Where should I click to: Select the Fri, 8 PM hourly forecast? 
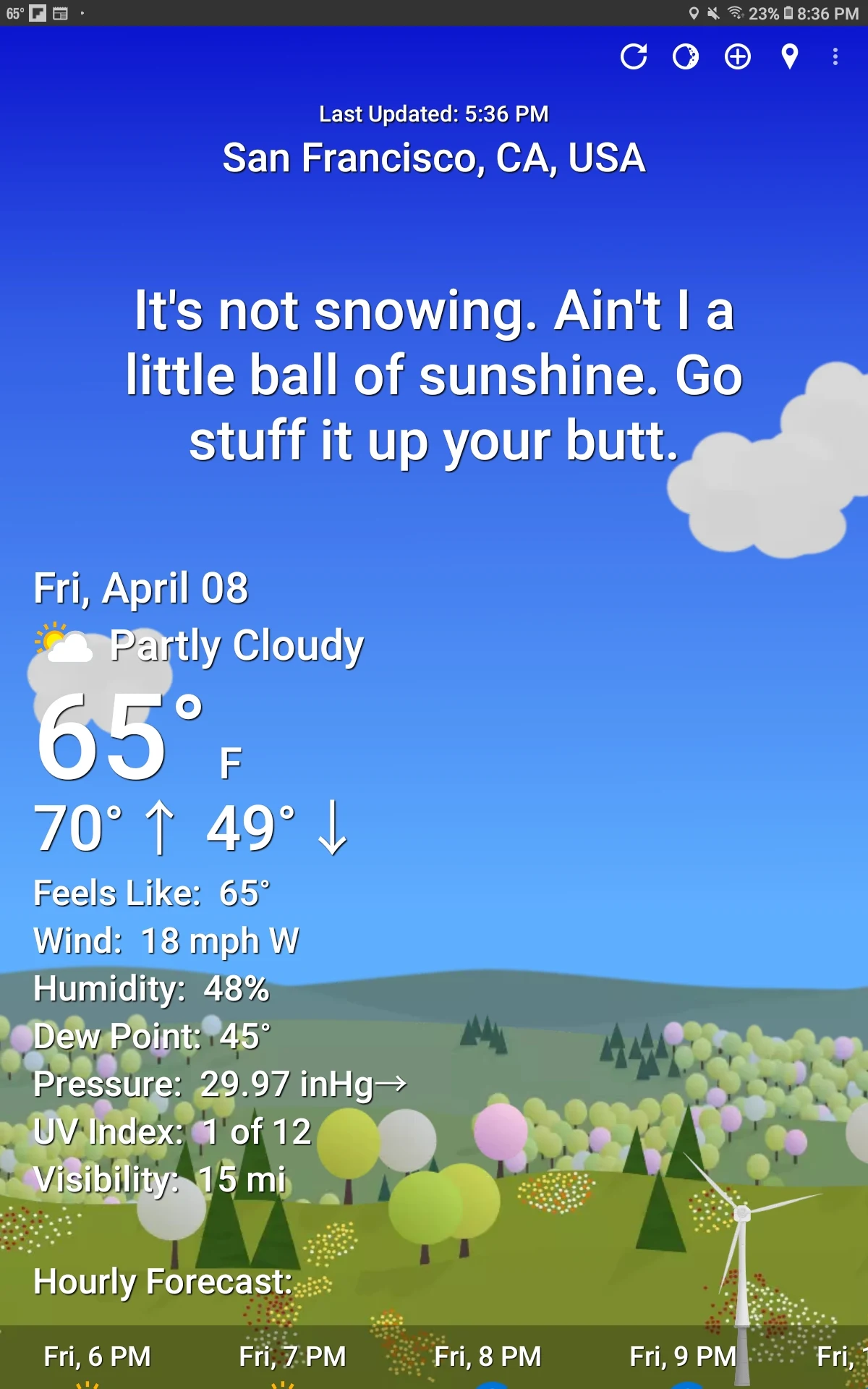tap(488, 1356)
